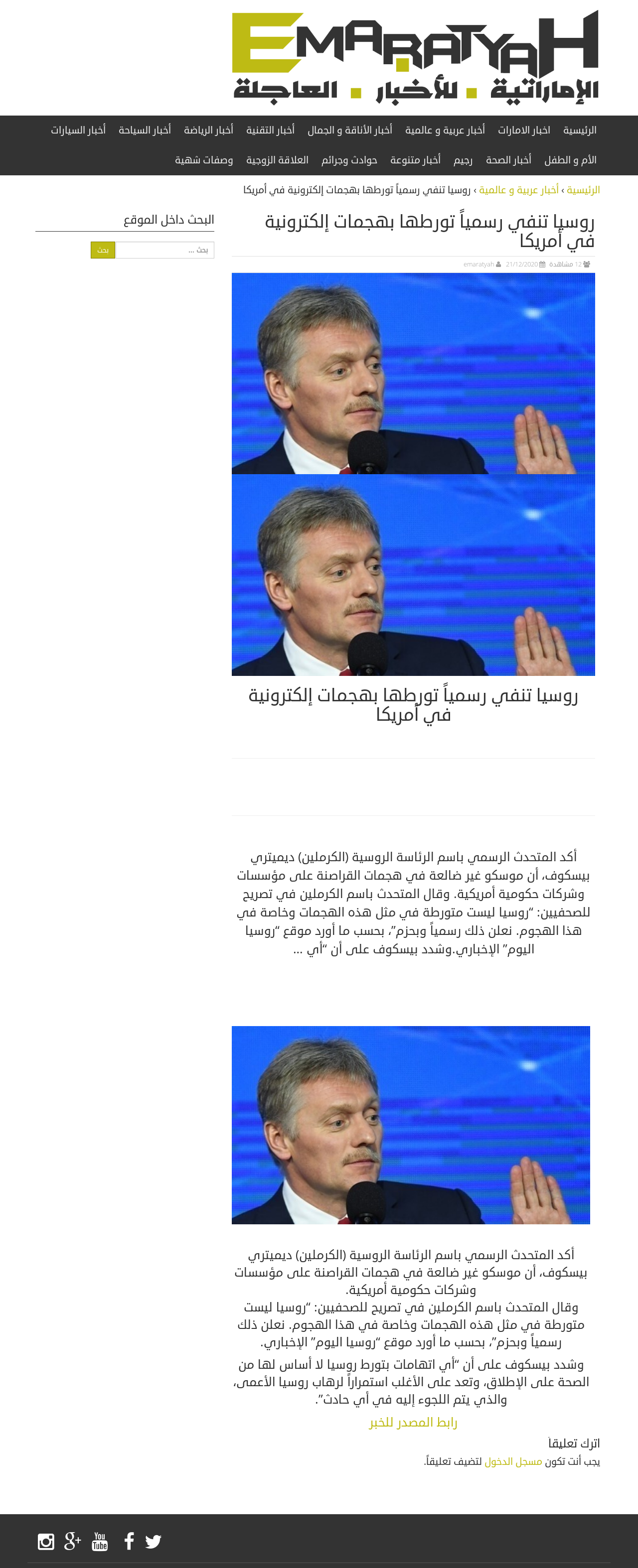Tap the الرئيسية breadcrumb link
Viewport: 638px width, 1568px height.
583,190
